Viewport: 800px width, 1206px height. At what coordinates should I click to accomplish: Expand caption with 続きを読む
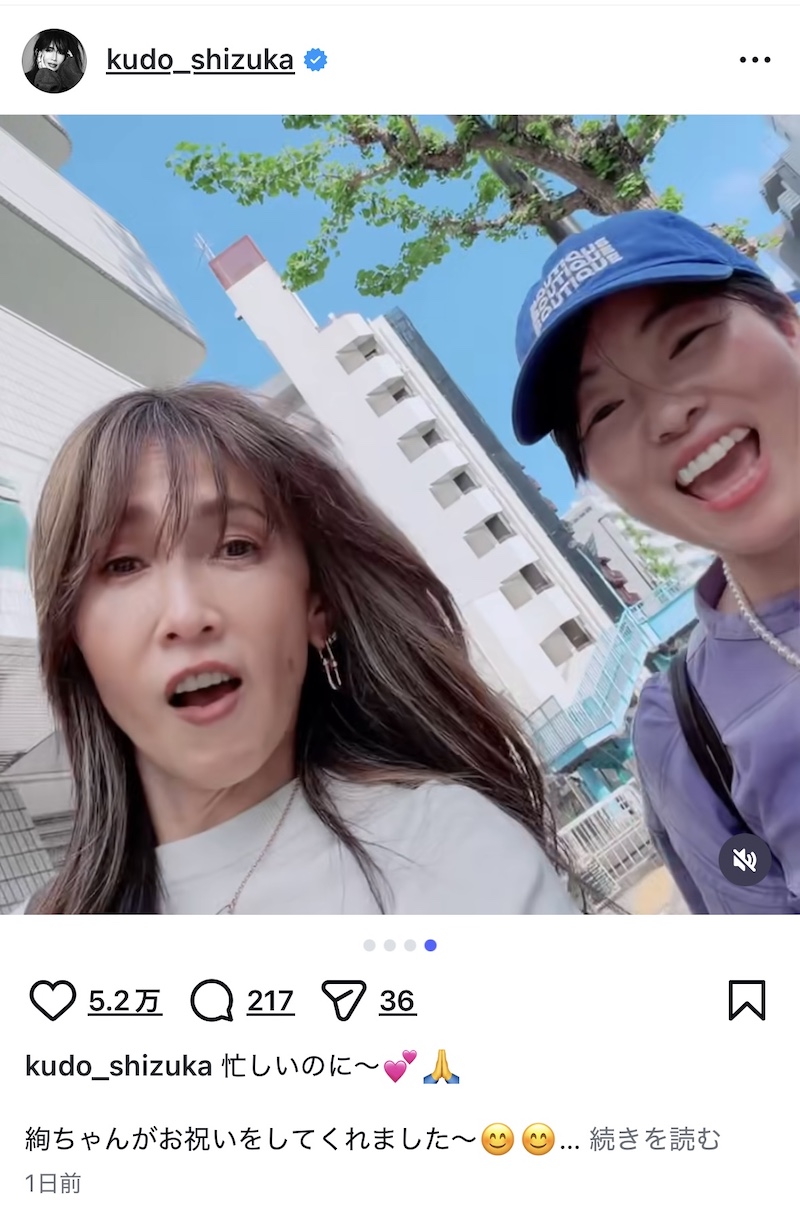[655, 1138]
